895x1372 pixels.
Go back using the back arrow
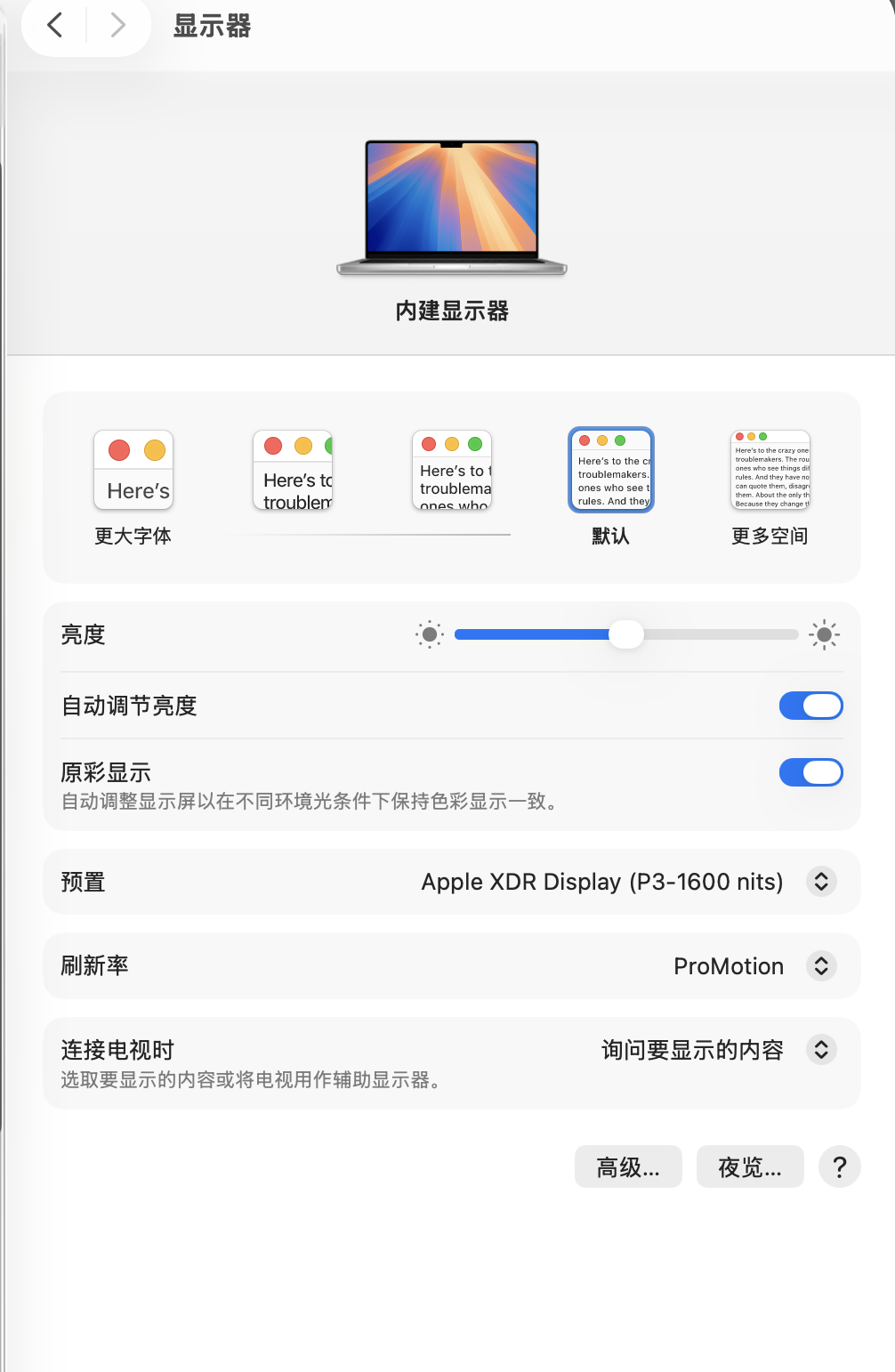coord(55,25)
